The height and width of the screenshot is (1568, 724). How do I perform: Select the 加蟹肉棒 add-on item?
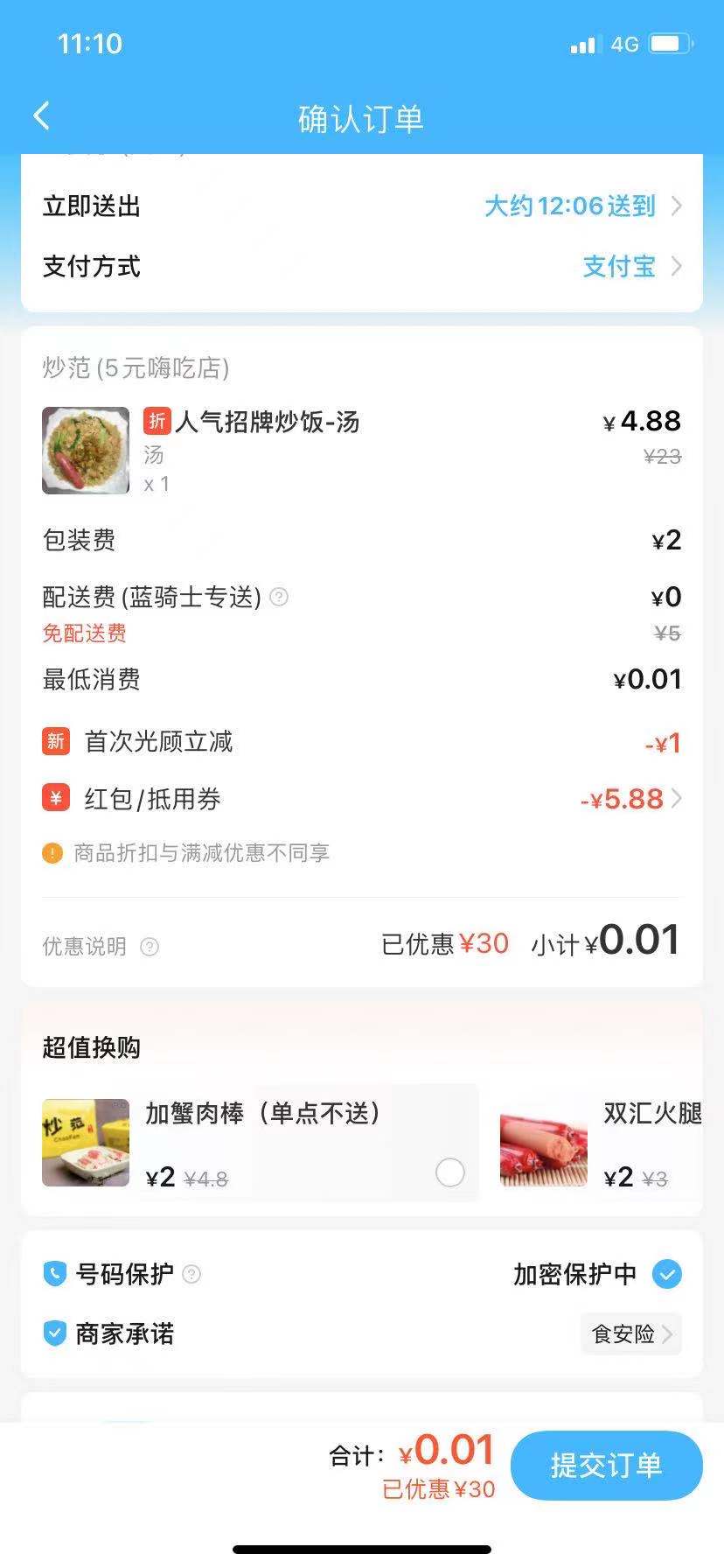[x=449, y=1172]
